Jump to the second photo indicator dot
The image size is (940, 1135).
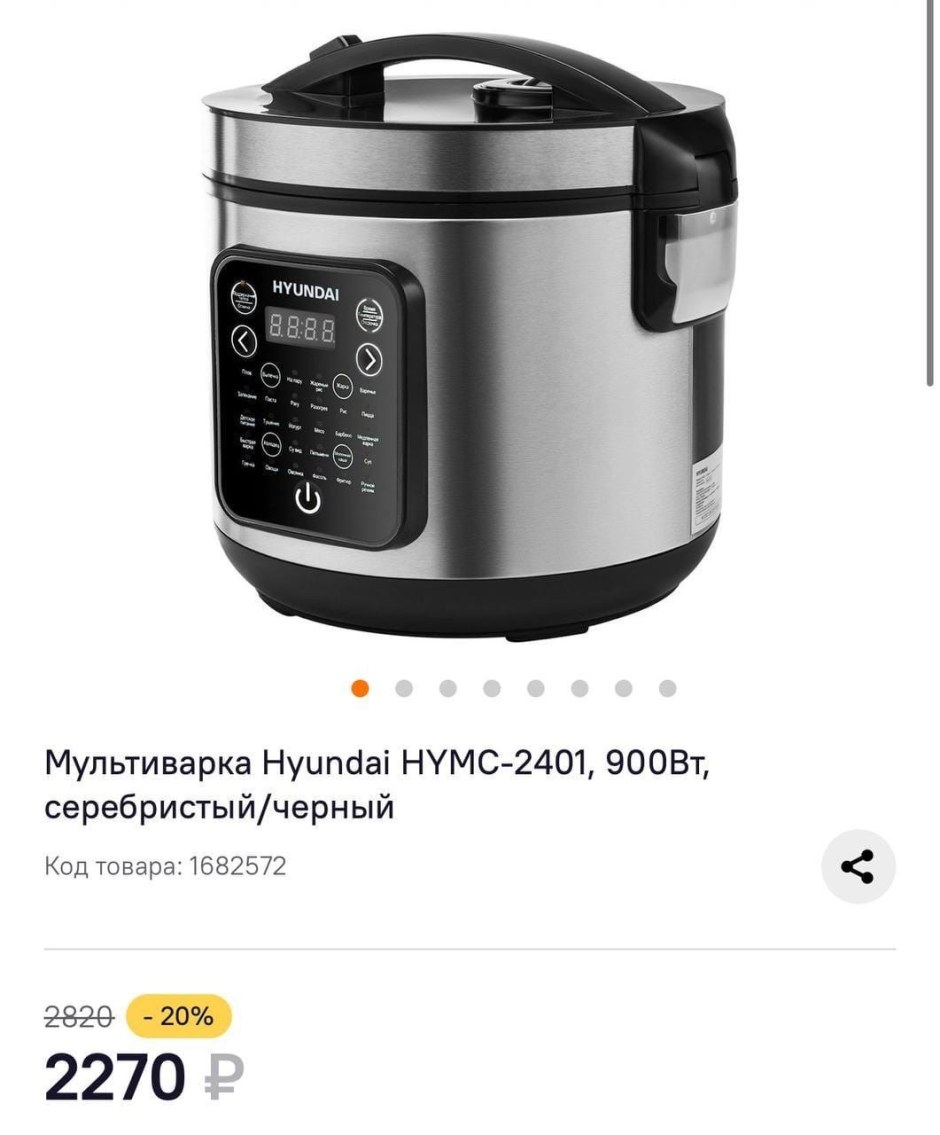click(x=404, y=688)
